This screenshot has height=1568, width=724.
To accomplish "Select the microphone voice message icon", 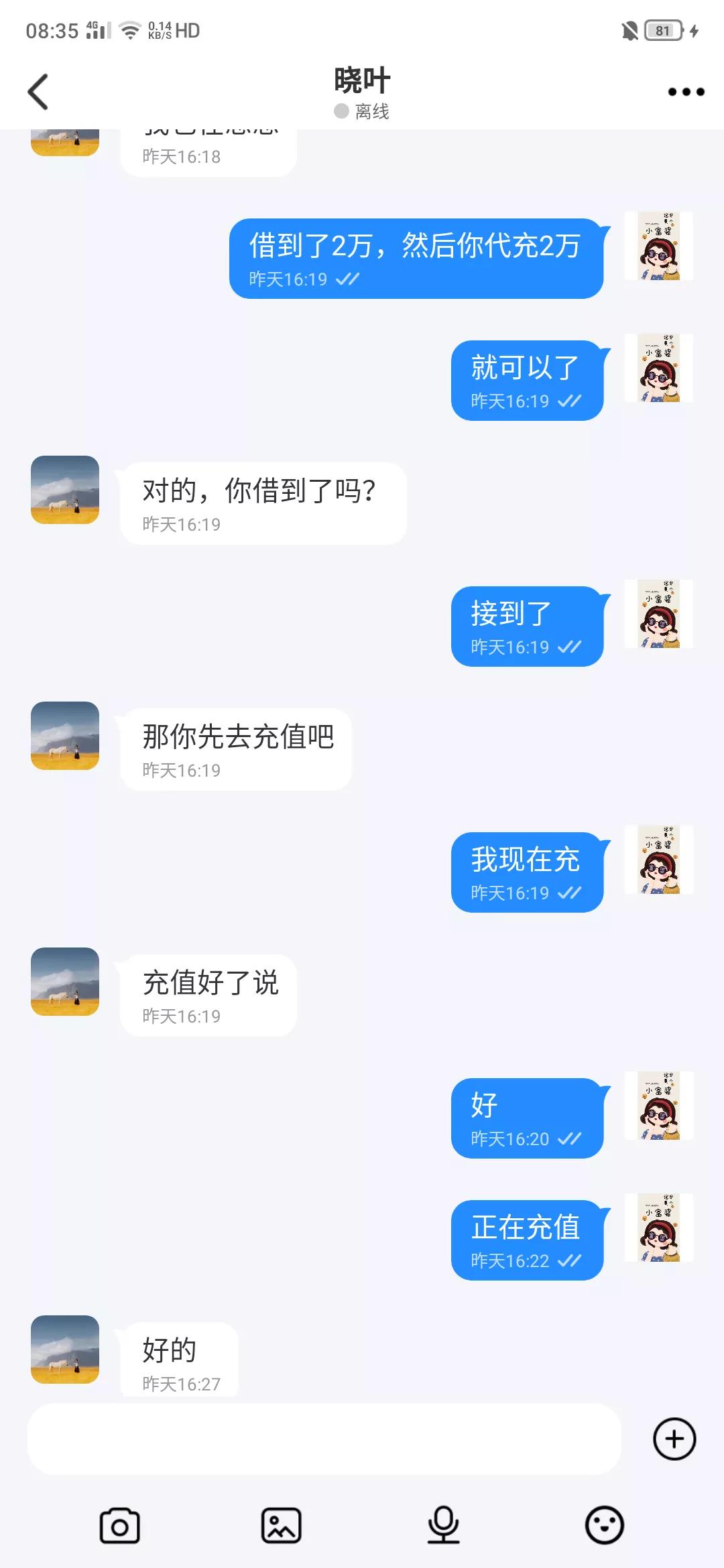I will [442, 1525].
